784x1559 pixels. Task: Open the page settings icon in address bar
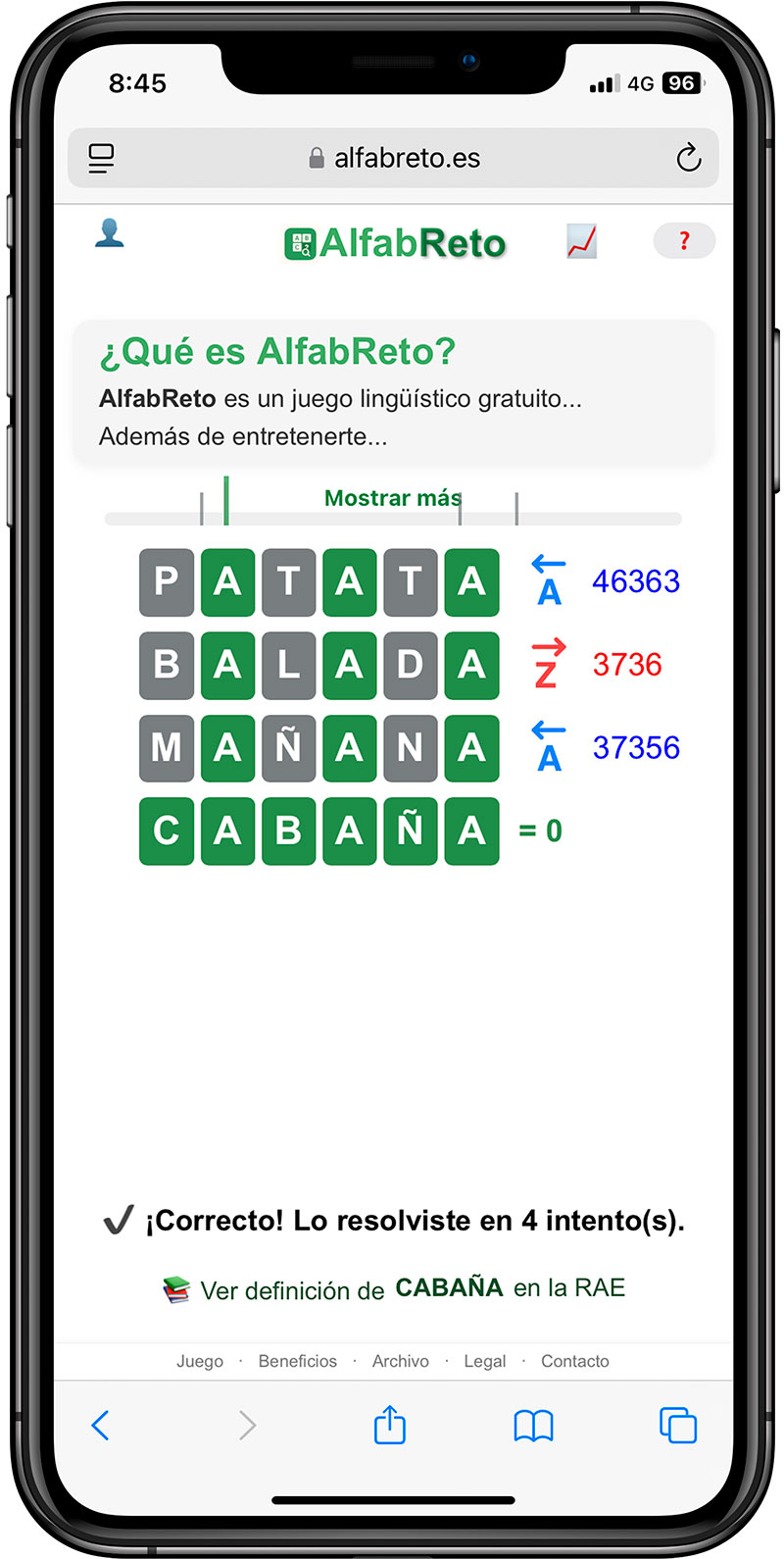pos(102,158)
